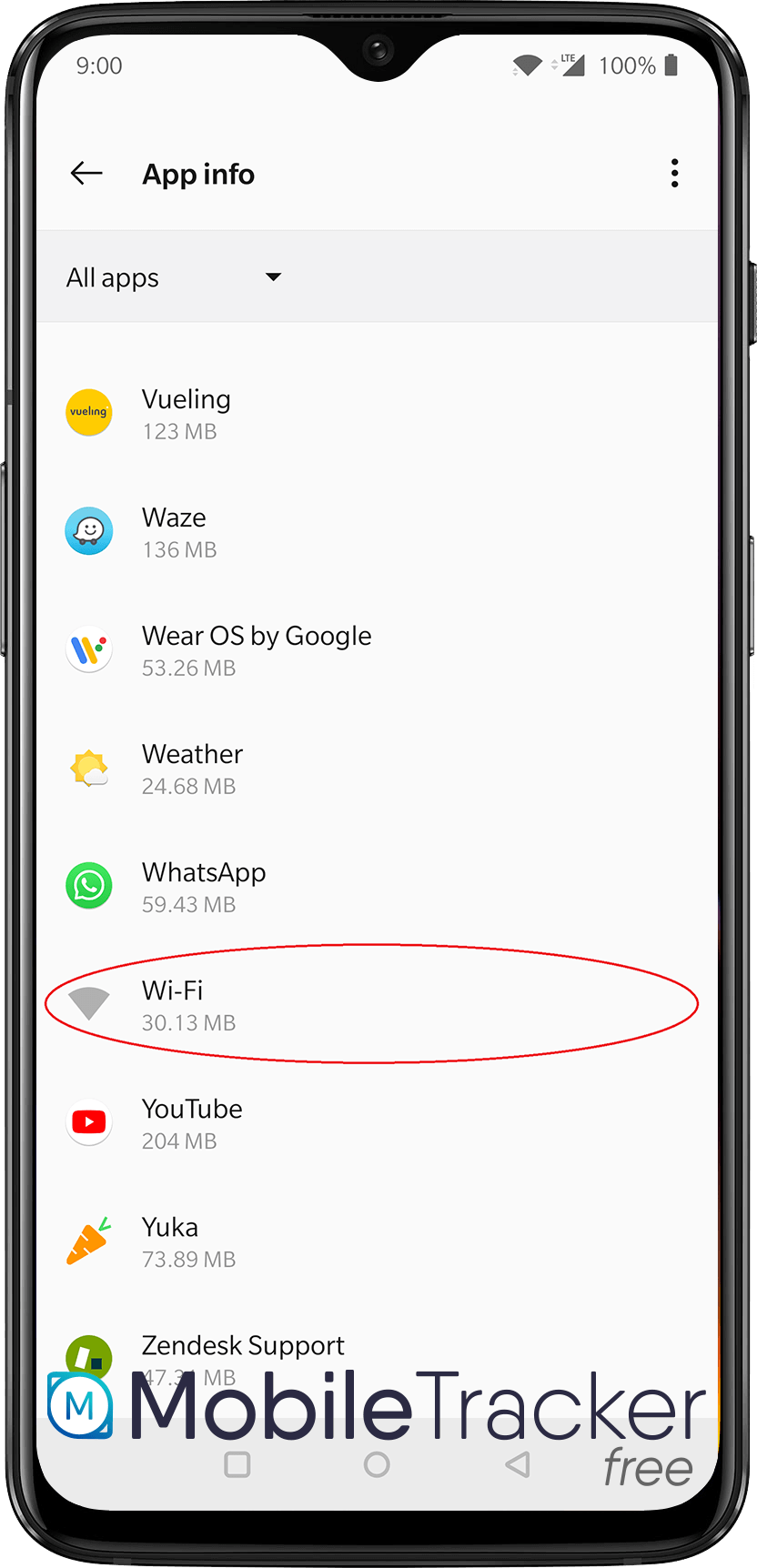Open Vueling app info
757x1568 pixels.
[186, 413]
